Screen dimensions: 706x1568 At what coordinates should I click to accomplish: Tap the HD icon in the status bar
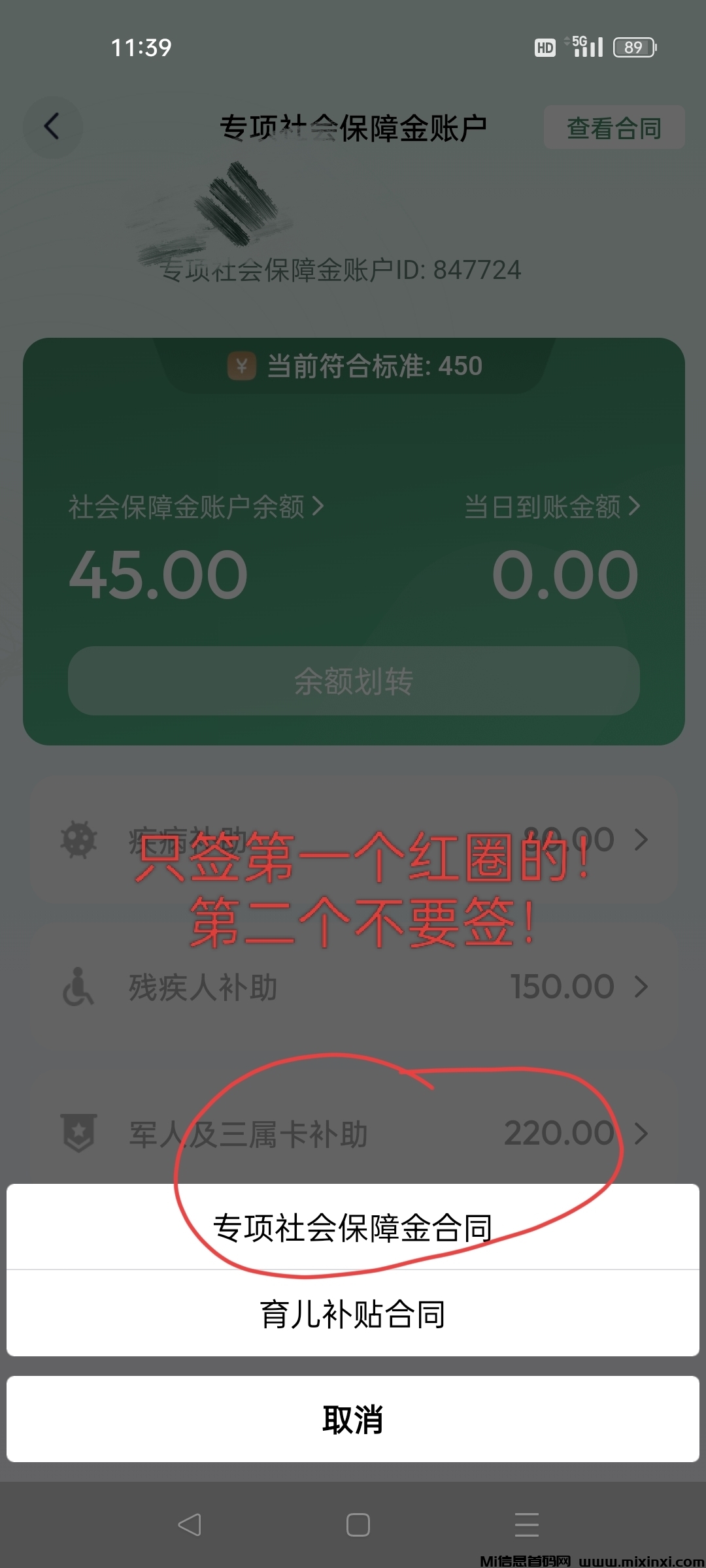545,47
